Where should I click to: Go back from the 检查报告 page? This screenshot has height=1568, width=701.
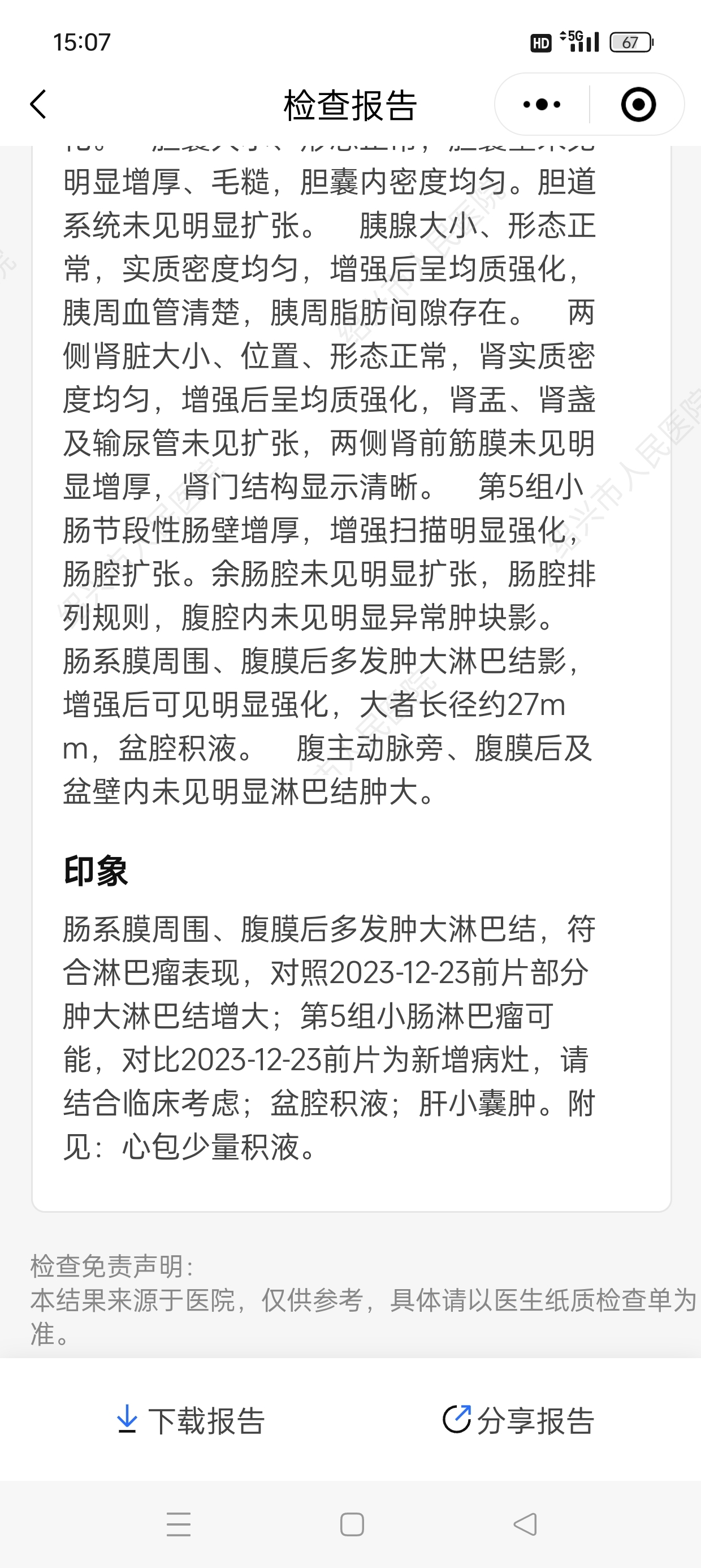point(38,104)
